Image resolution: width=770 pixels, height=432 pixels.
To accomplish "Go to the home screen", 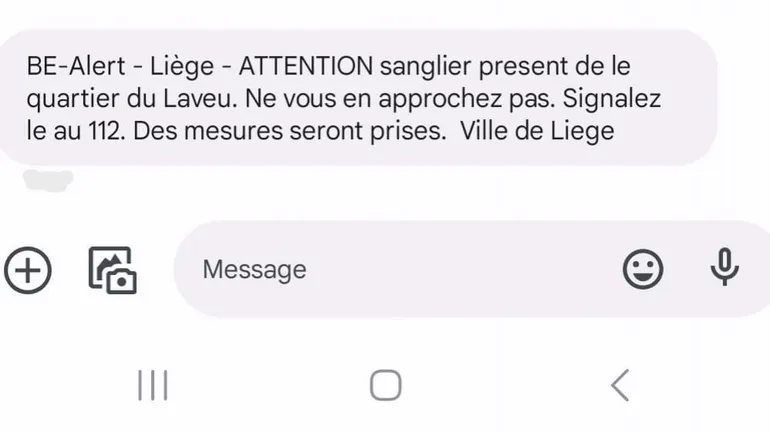I will tap(385, 385).
